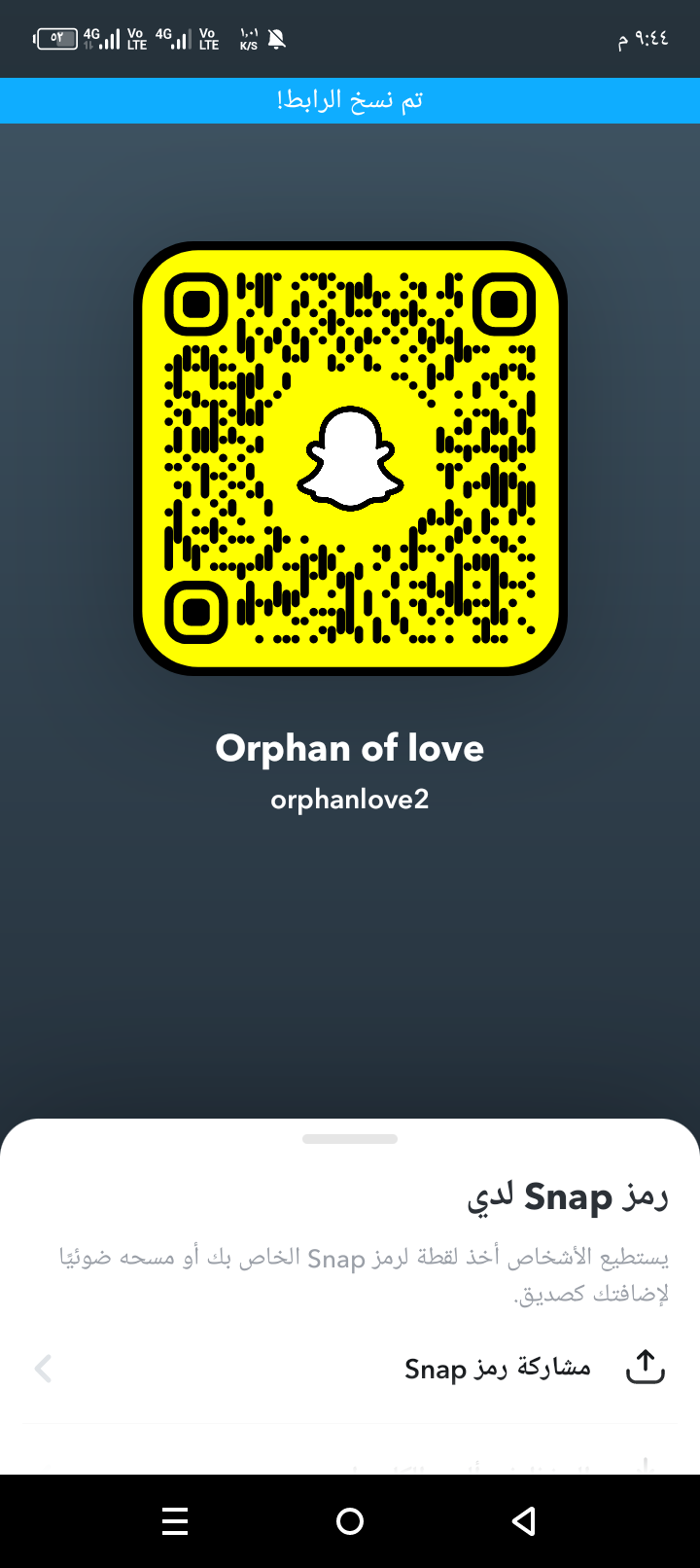The image size is (700, 1568).
Task: Tap the drag handle atop the bottom sheet
Action: click(350, 1139)
